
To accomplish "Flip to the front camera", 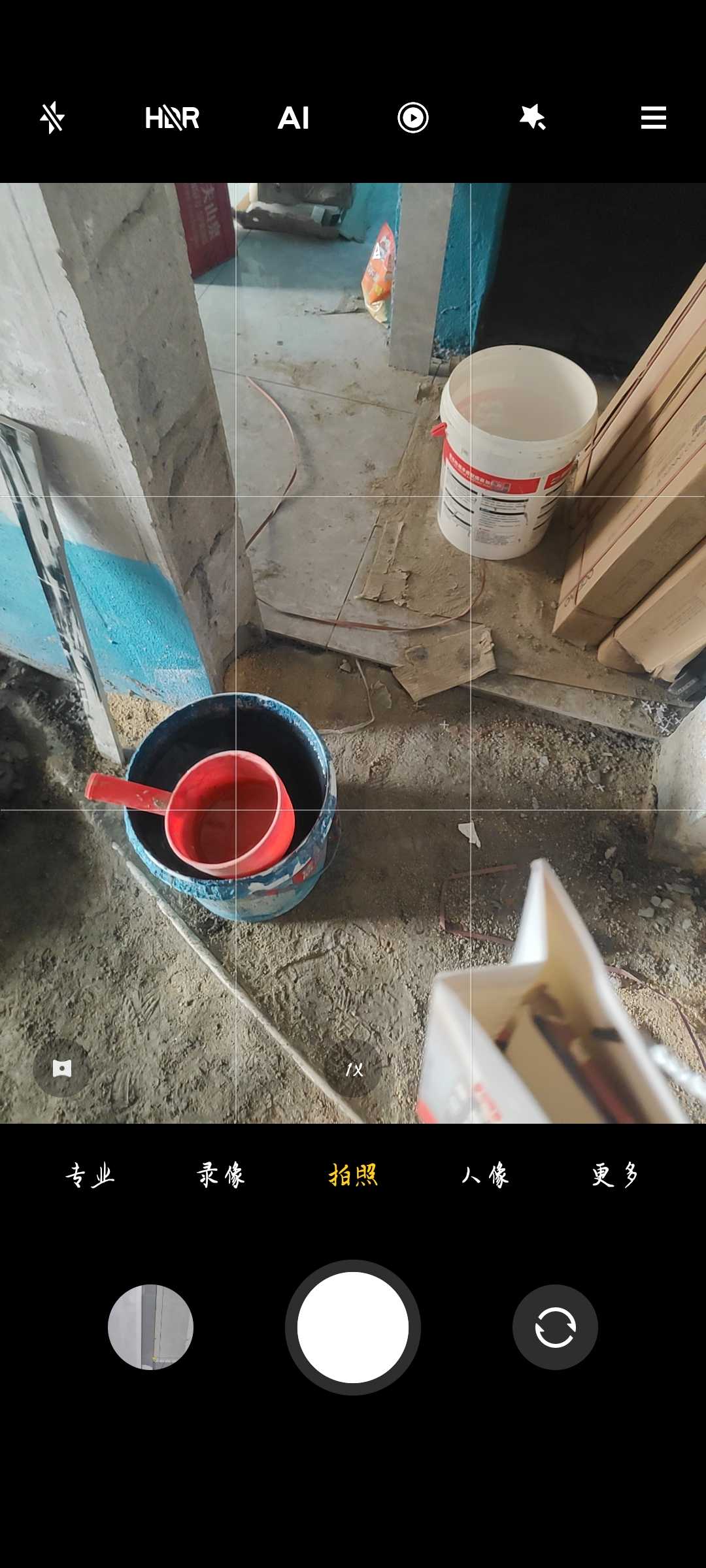I will click(555, 1327).
